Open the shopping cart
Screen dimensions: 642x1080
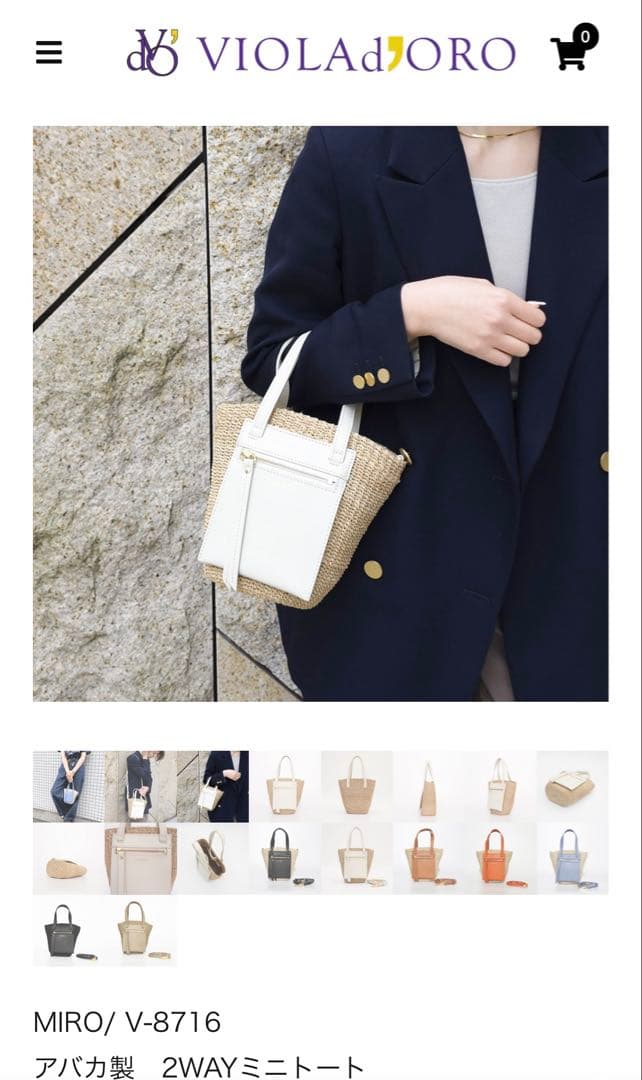click(571, 50)
